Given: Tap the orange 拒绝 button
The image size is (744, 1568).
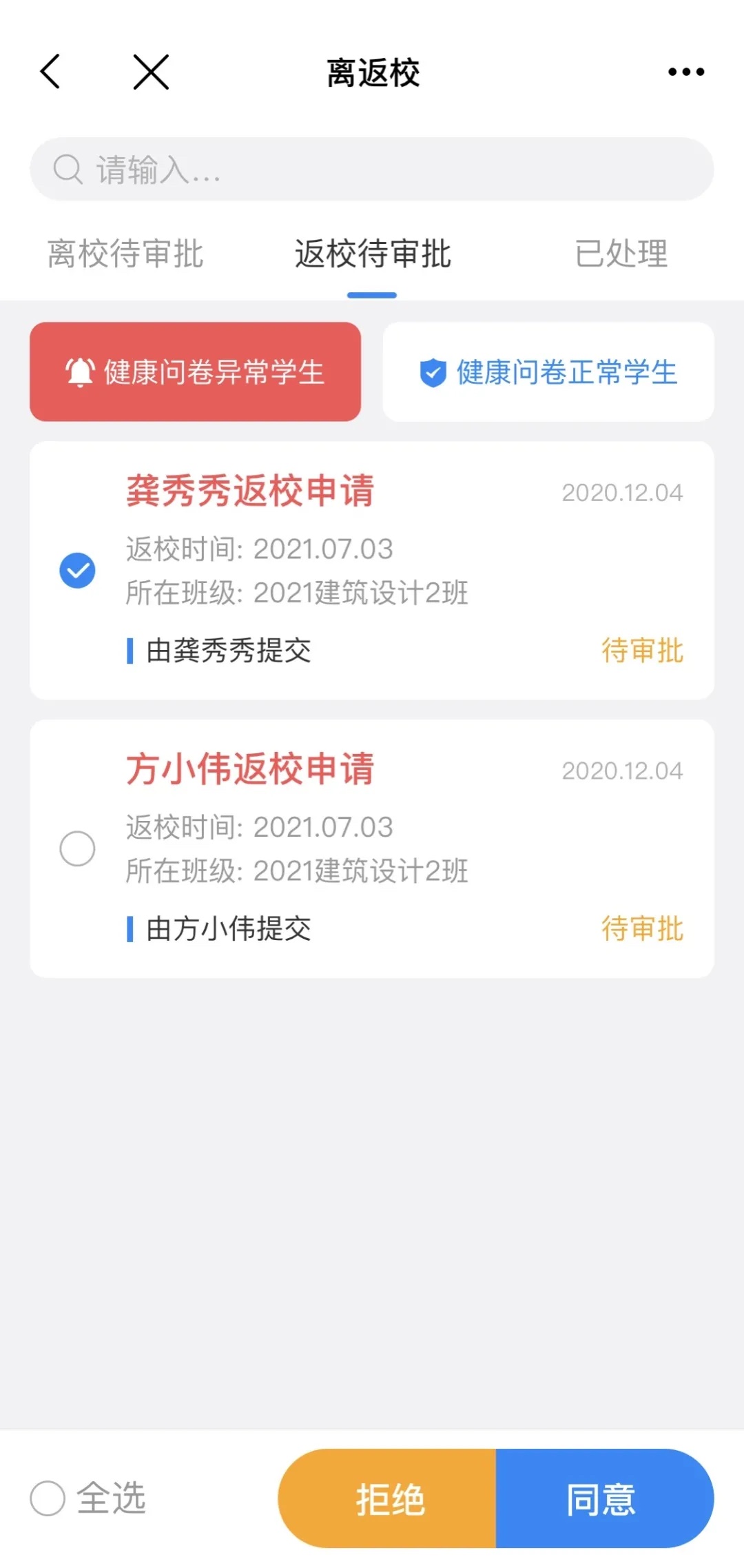Looking at the screenshot, I should click(387, 1499).
